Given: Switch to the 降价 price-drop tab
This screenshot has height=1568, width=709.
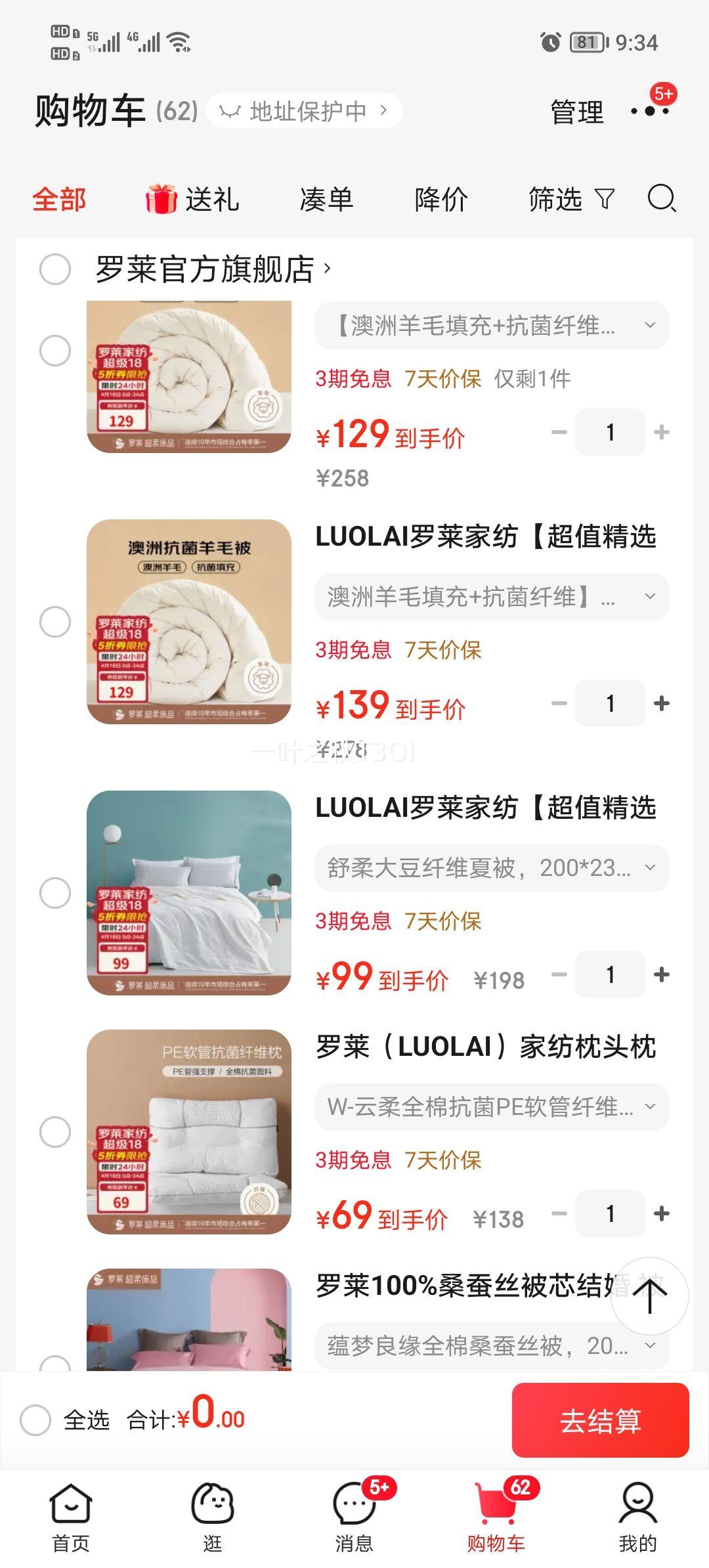Looking at the screenshot, I should pos(441,201).
